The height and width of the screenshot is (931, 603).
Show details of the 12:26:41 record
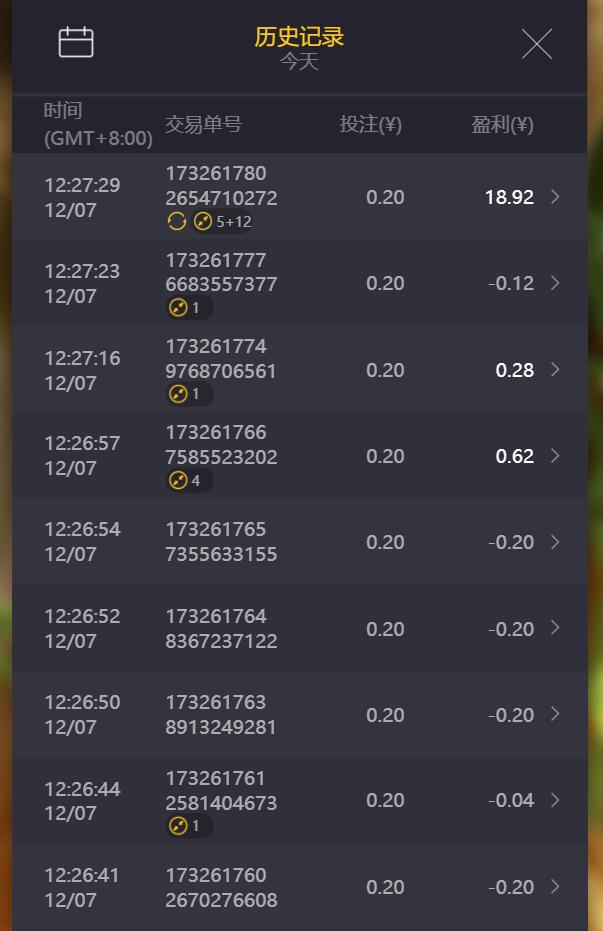(x=300, y=887)
